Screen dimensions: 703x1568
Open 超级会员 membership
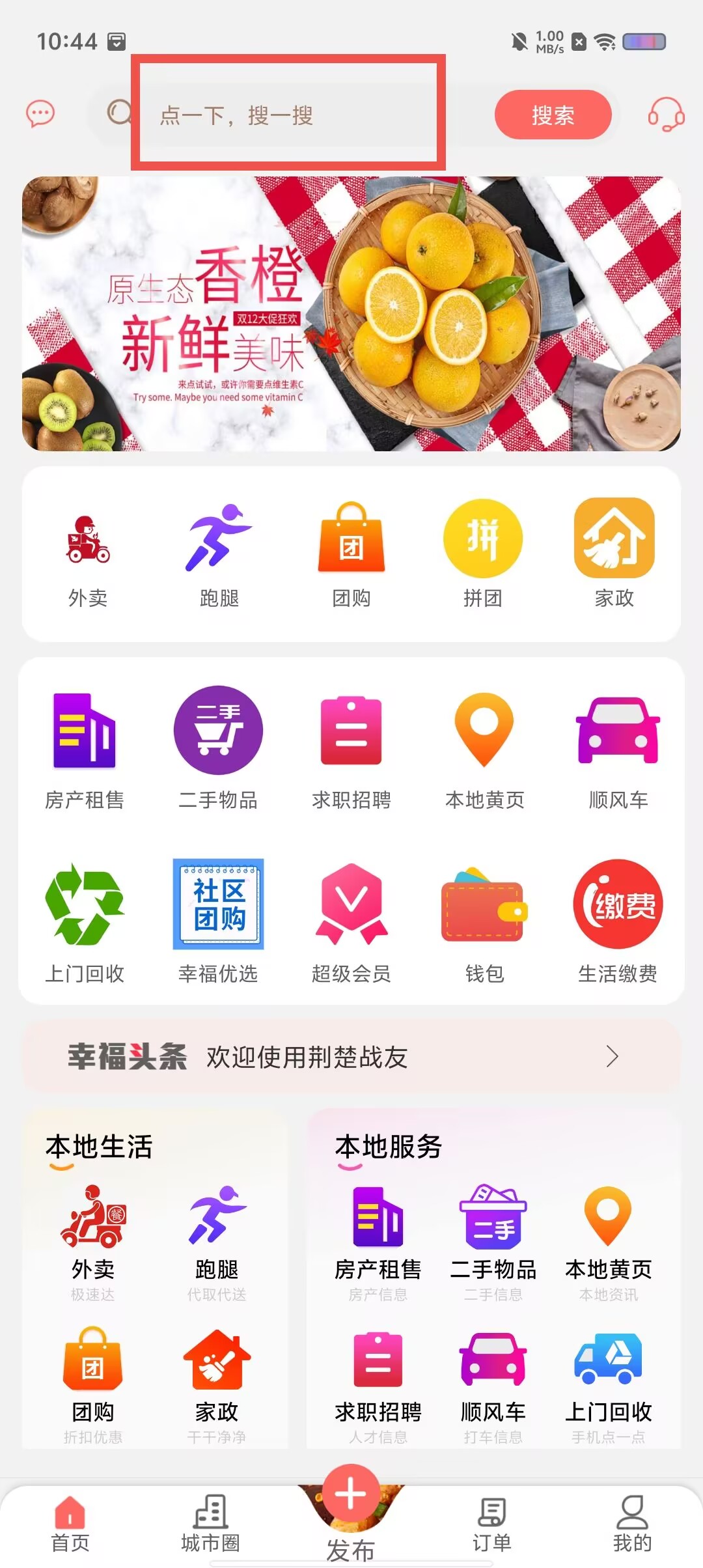pyautogui.click(x=351, y=921)
